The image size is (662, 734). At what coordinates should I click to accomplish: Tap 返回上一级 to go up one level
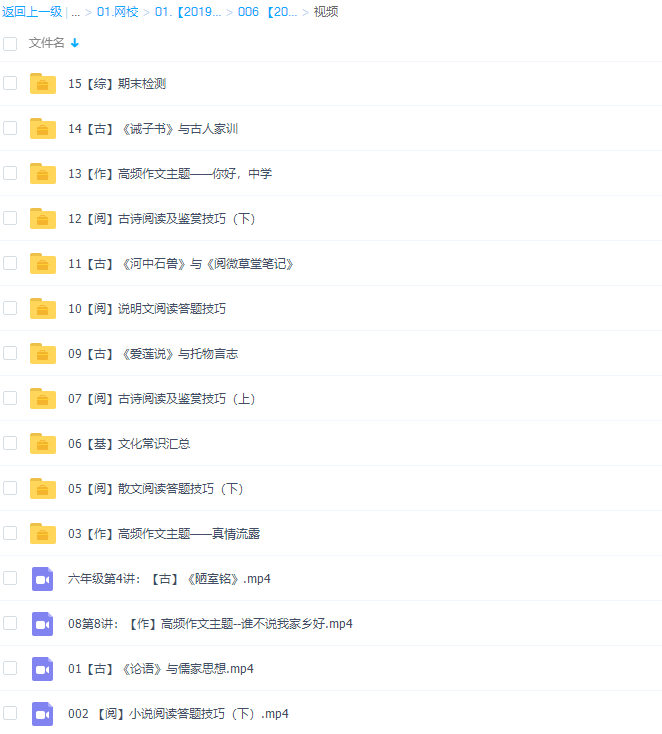pos(32,12)
